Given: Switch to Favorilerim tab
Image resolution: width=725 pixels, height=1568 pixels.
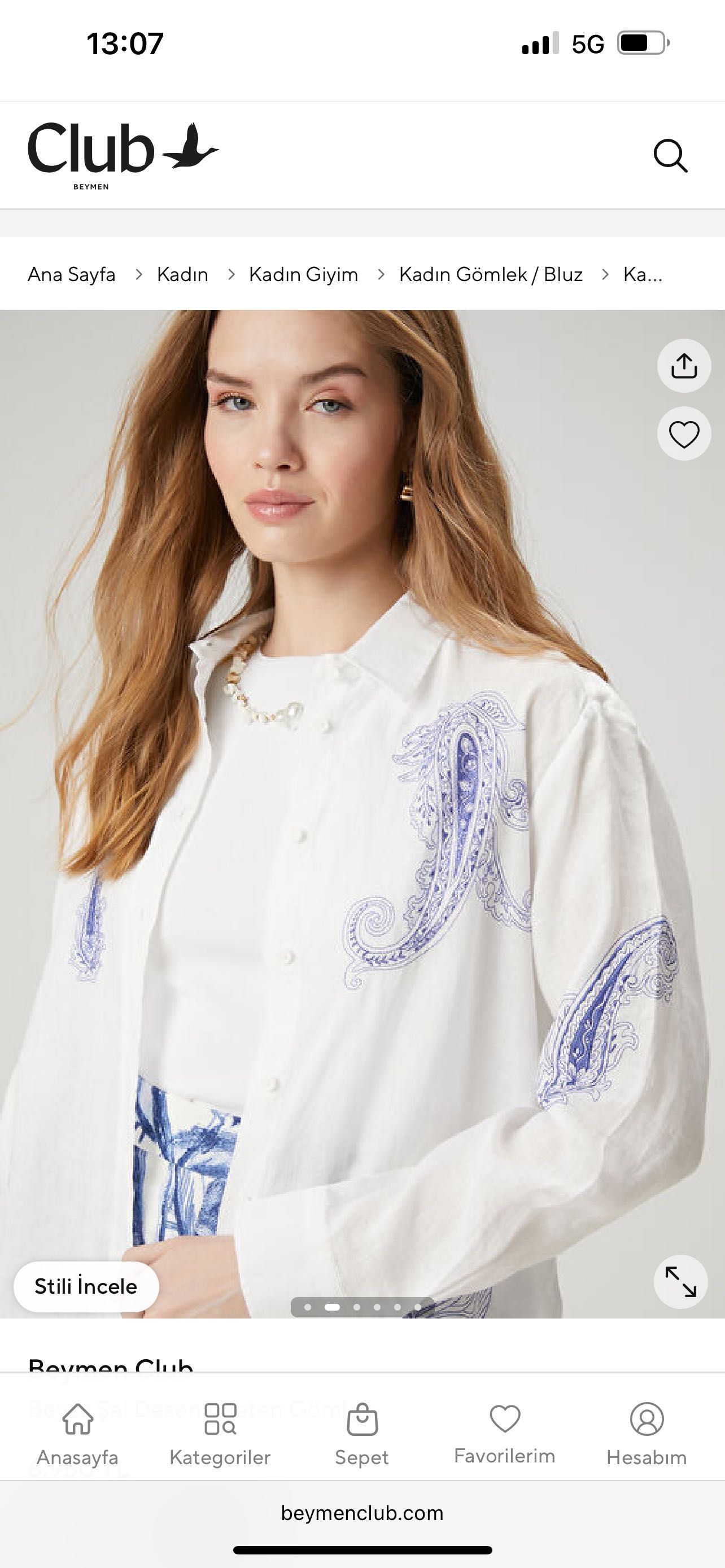Looking at the screenshot, I should pos(504,1434).
